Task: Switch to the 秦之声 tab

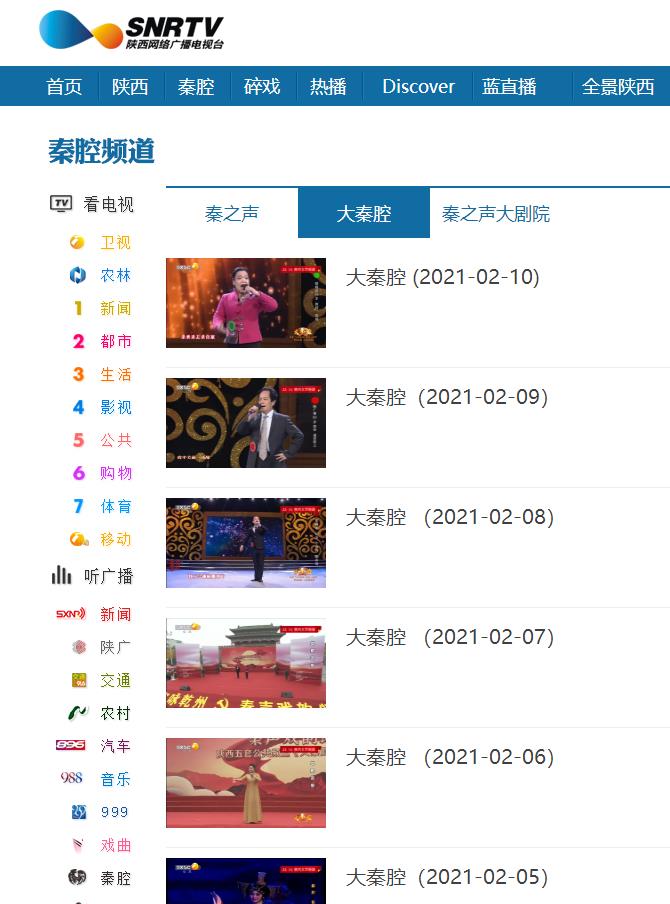Action: [x=232, y=214]
